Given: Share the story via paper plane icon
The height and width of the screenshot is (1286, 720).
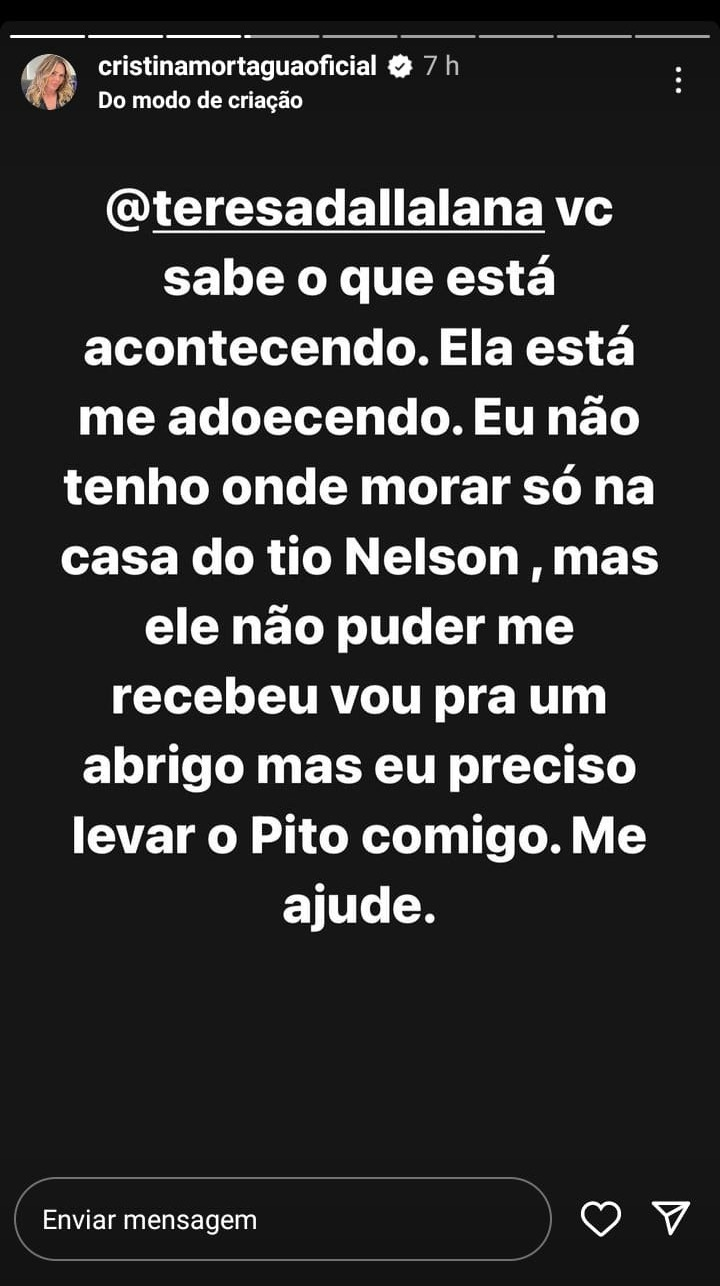Looking at the screenshot, I should tap(670, 1218).
